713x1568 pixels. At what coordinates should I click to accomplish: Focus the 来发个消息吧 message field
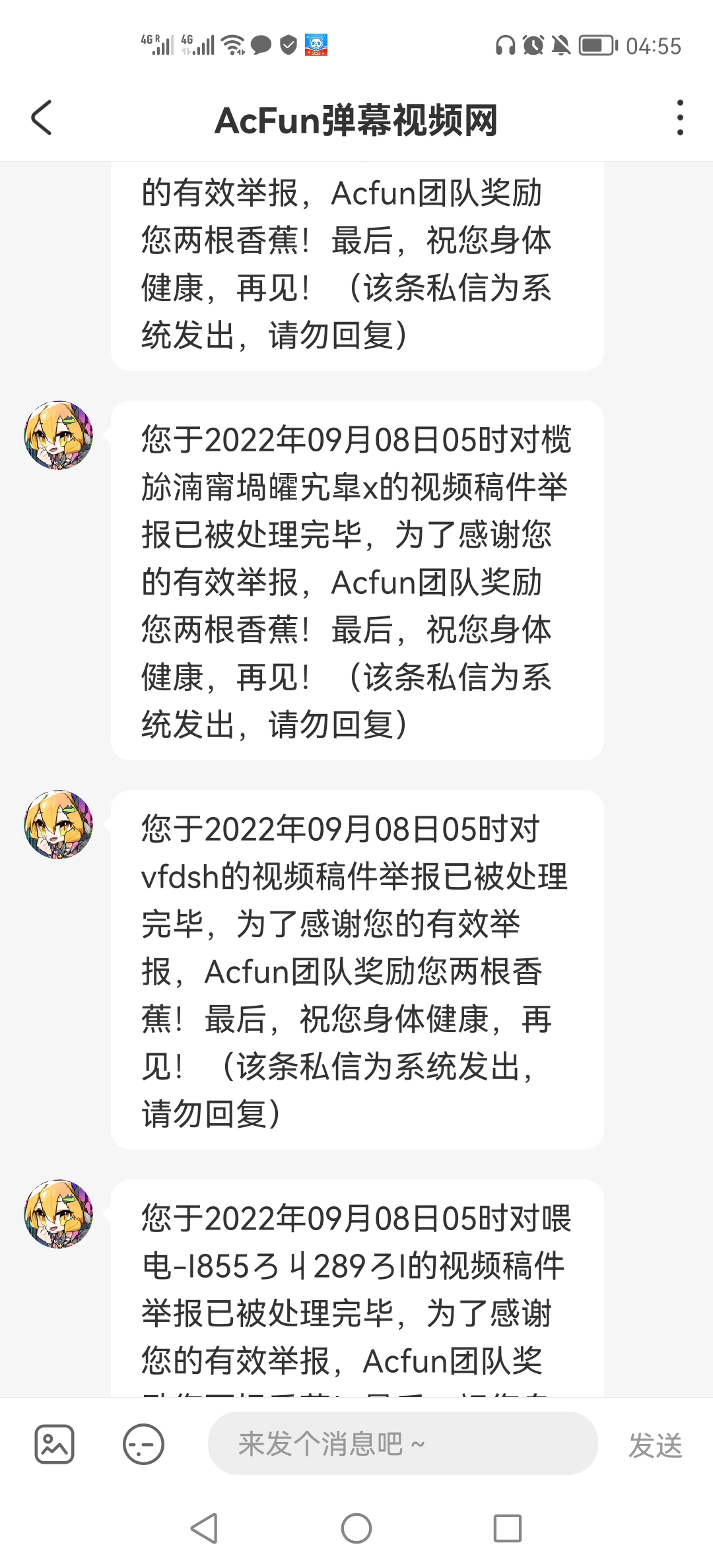[403, 1443]
